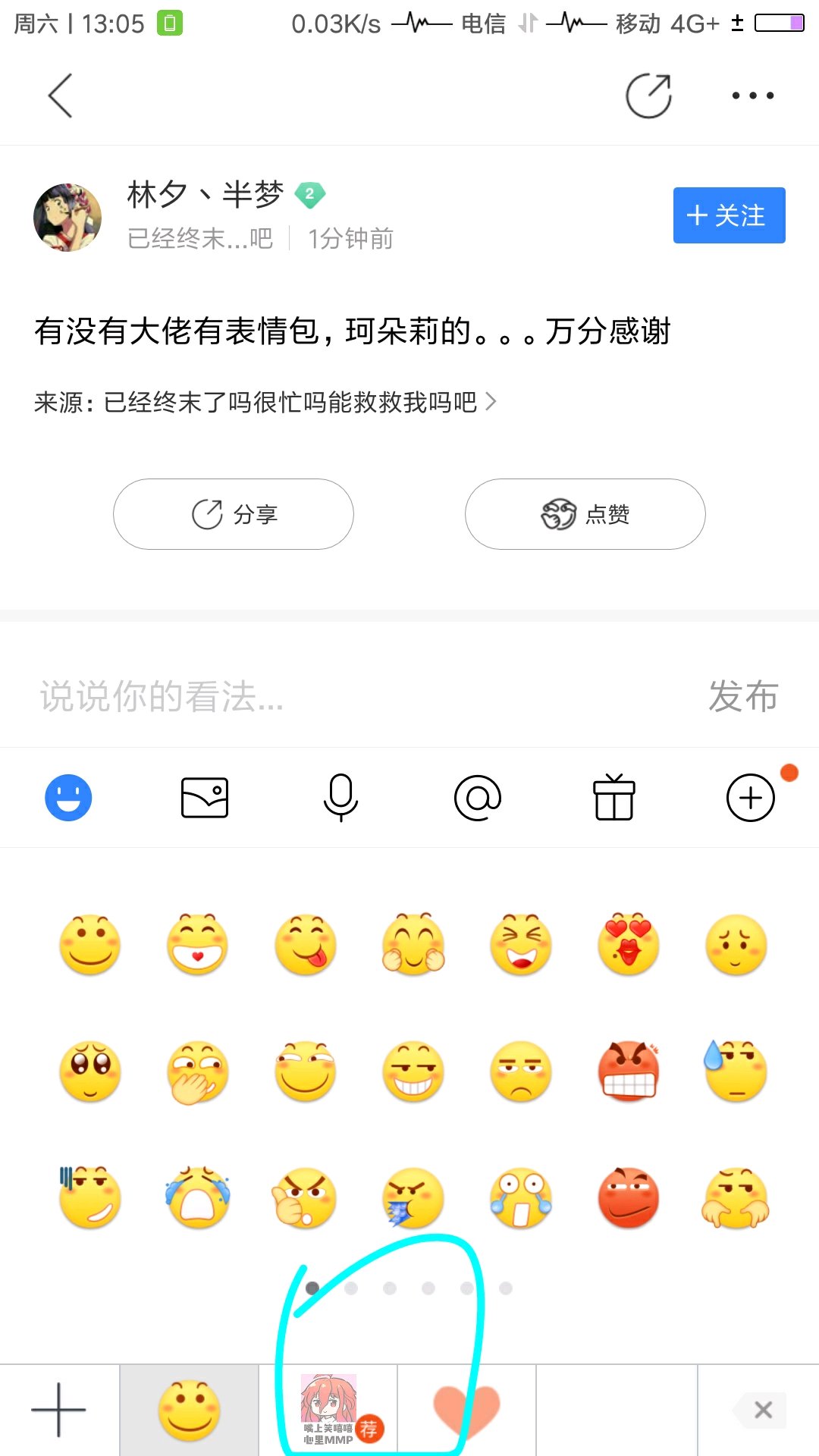This screenshot has width=819, height=1456.
Task: Like the post with 点赞 button
Action: tap(585, 514)
